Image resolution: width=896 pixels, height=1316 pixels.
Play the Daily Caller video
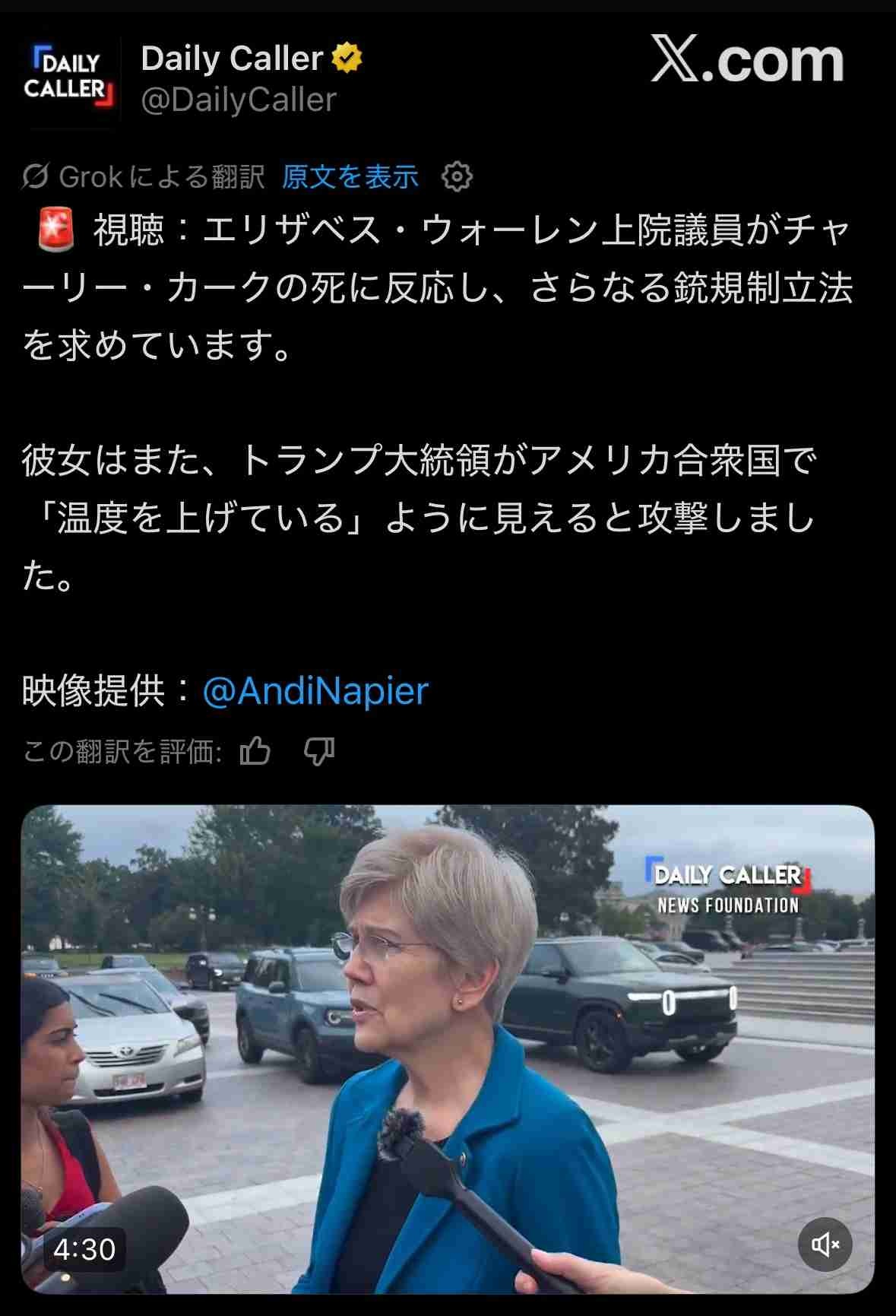tap(448, 1049)
